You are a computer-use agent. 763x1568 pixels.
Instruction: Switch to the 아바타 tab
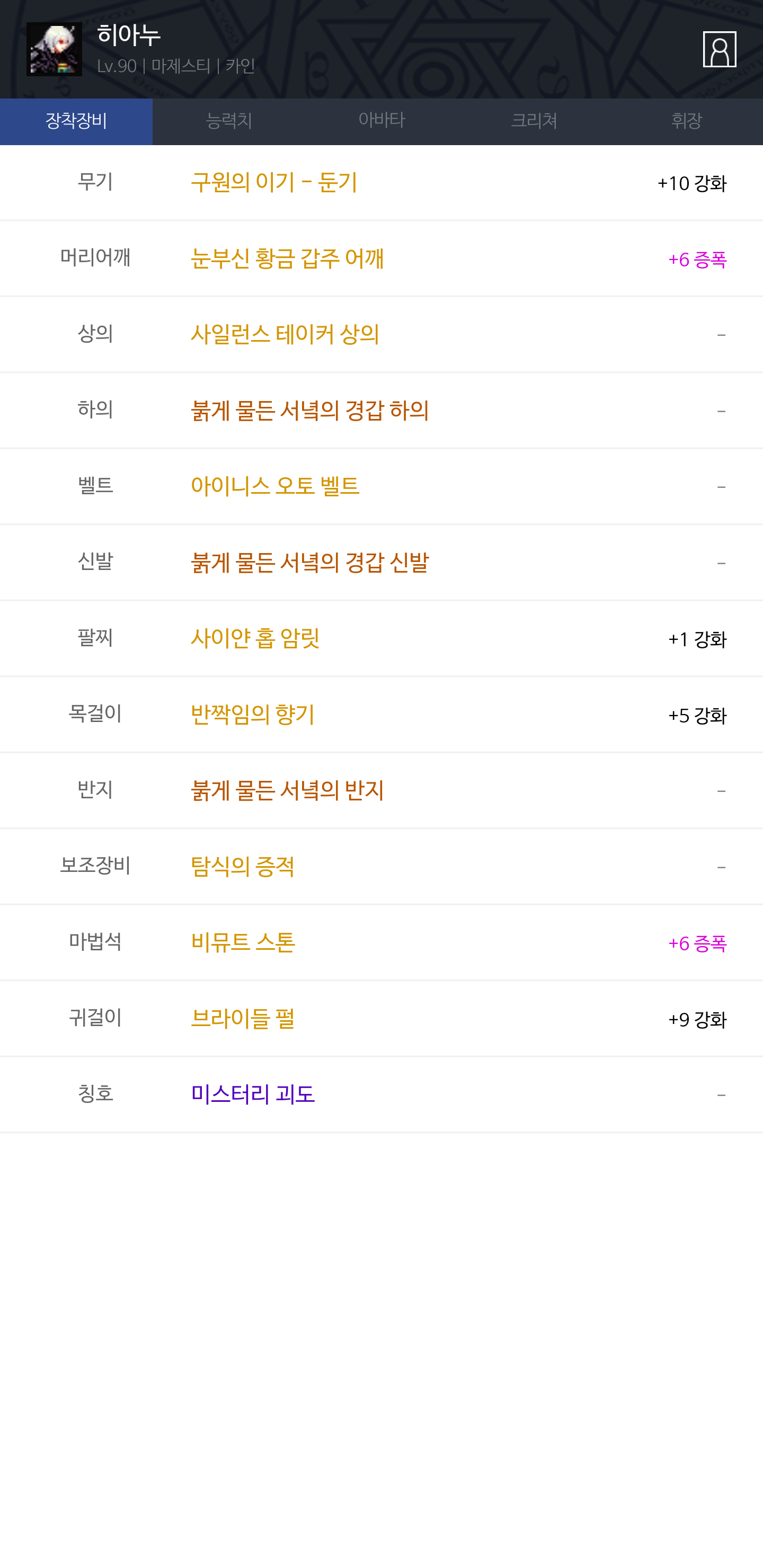381,121
